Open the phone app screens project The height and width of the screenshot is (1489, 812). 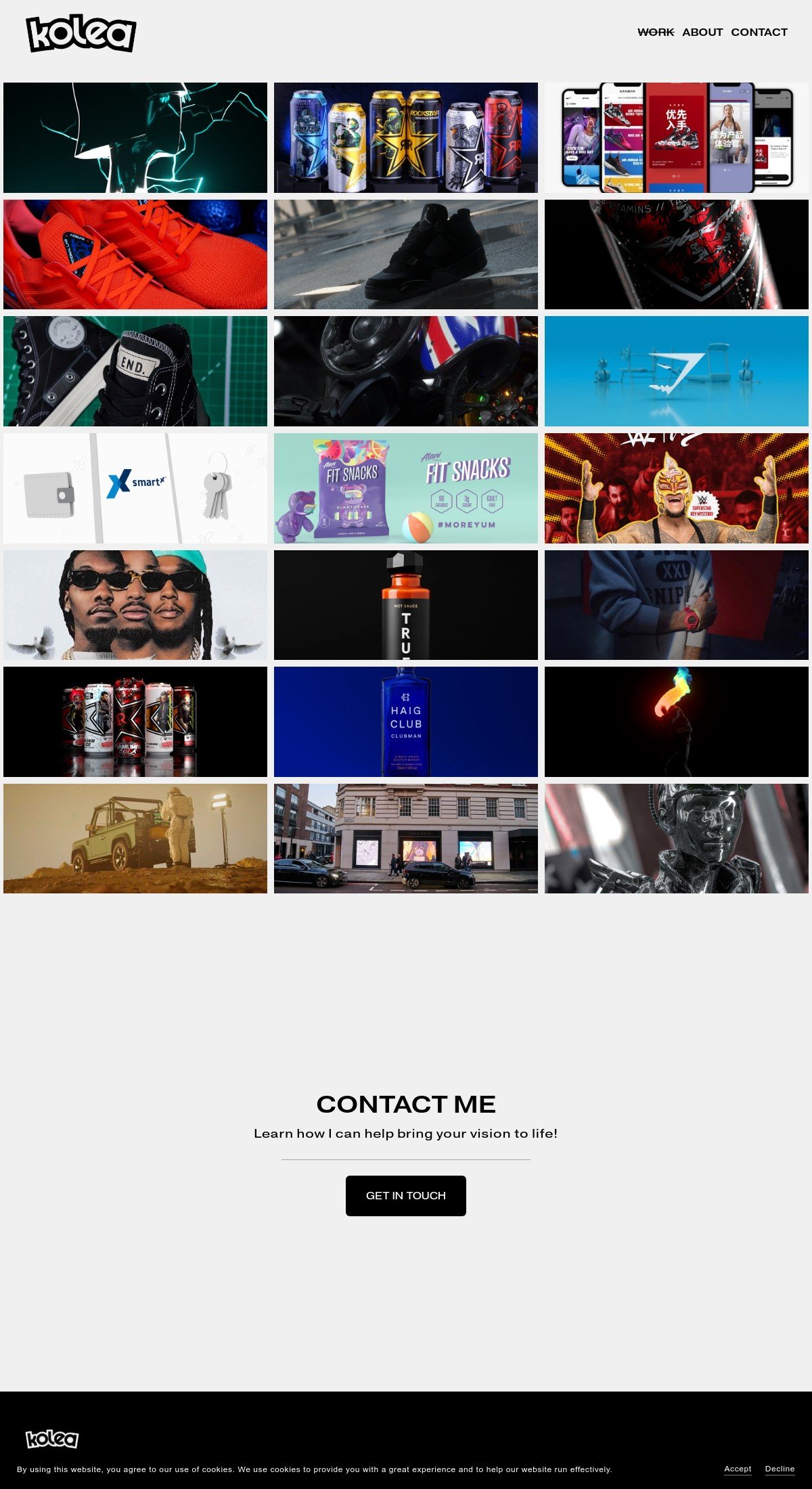[677, 137]
